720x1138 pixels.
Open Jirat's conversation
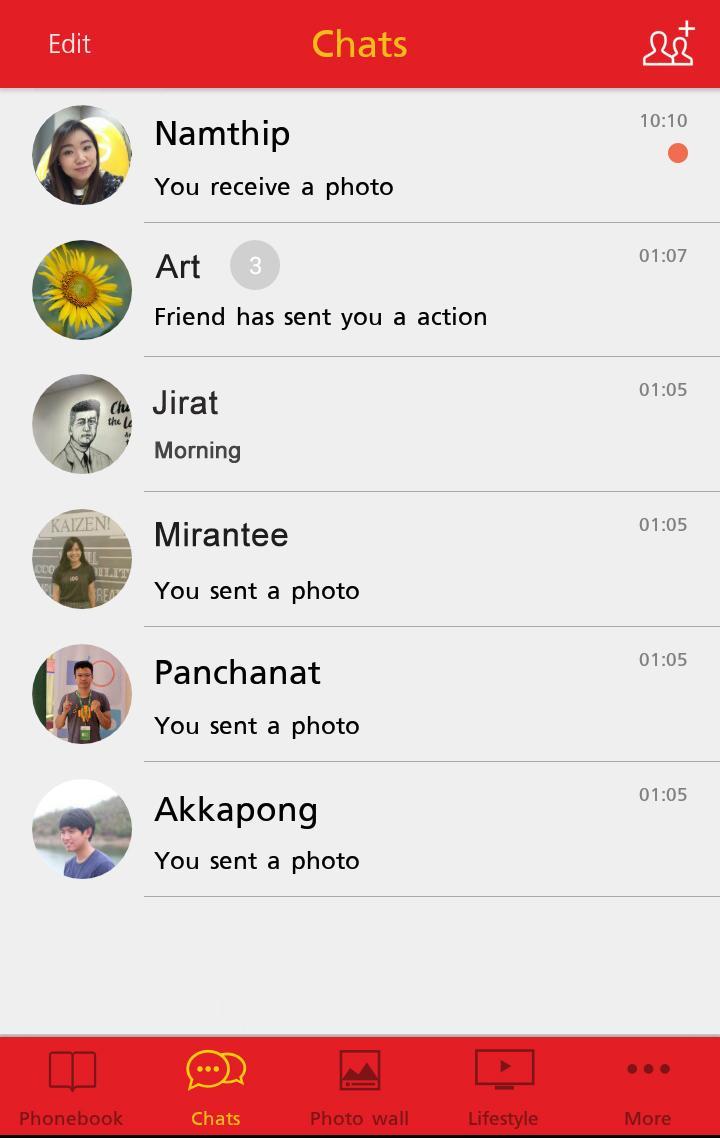tap(400, 425)
